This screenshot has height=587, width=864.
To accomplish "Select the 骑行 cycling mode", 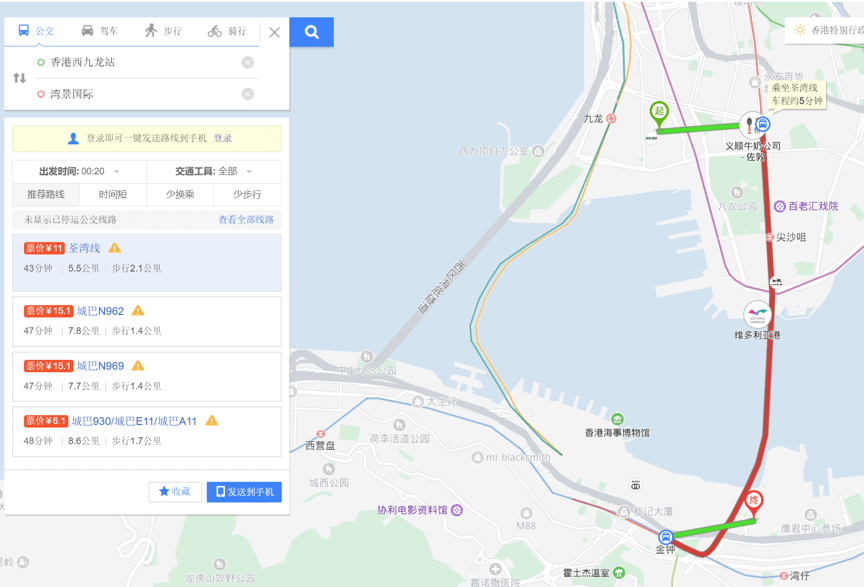I will [226, 31].
